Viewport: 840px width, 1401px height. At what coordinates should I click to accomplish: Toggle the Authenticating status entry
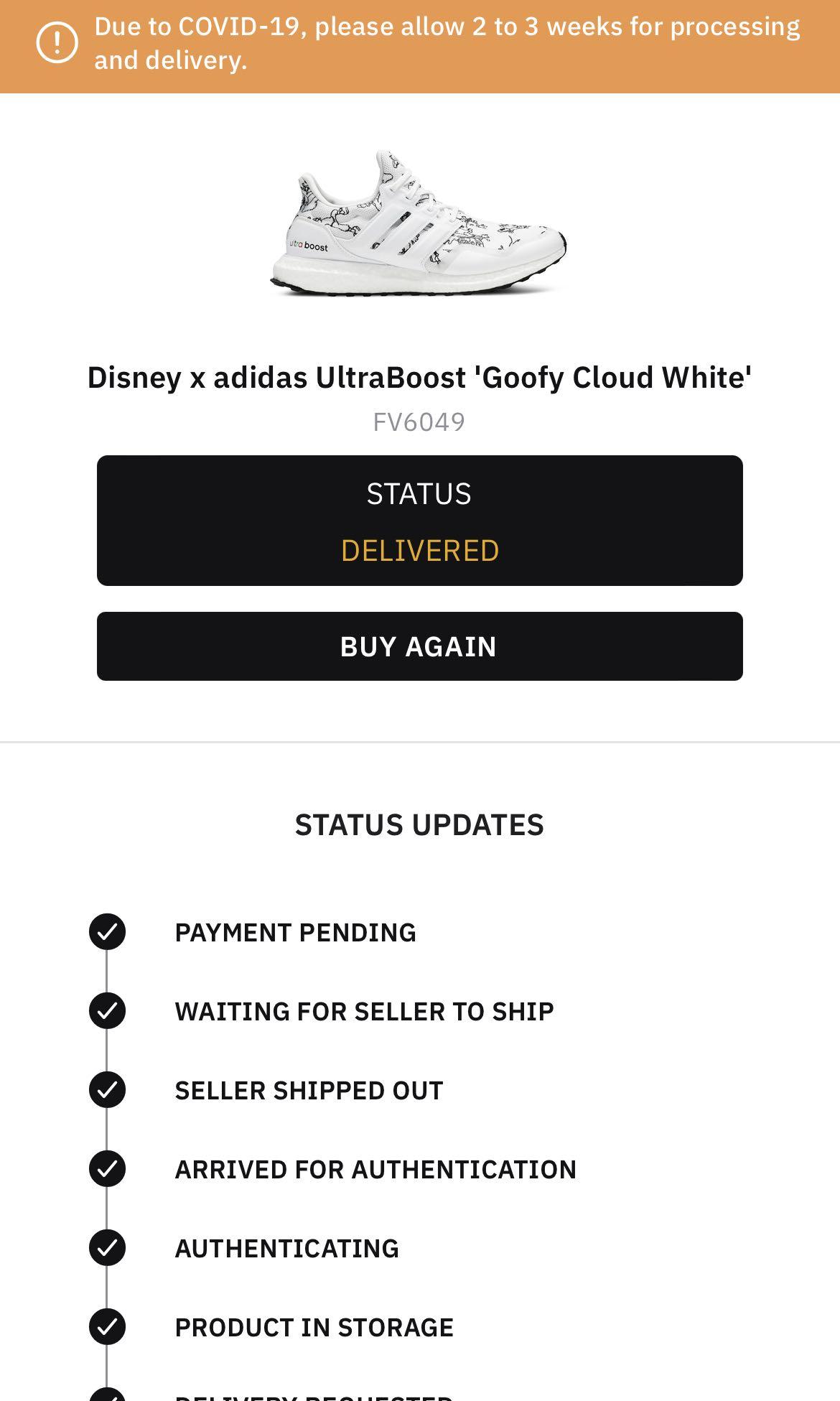click(x=287, y=1247)
